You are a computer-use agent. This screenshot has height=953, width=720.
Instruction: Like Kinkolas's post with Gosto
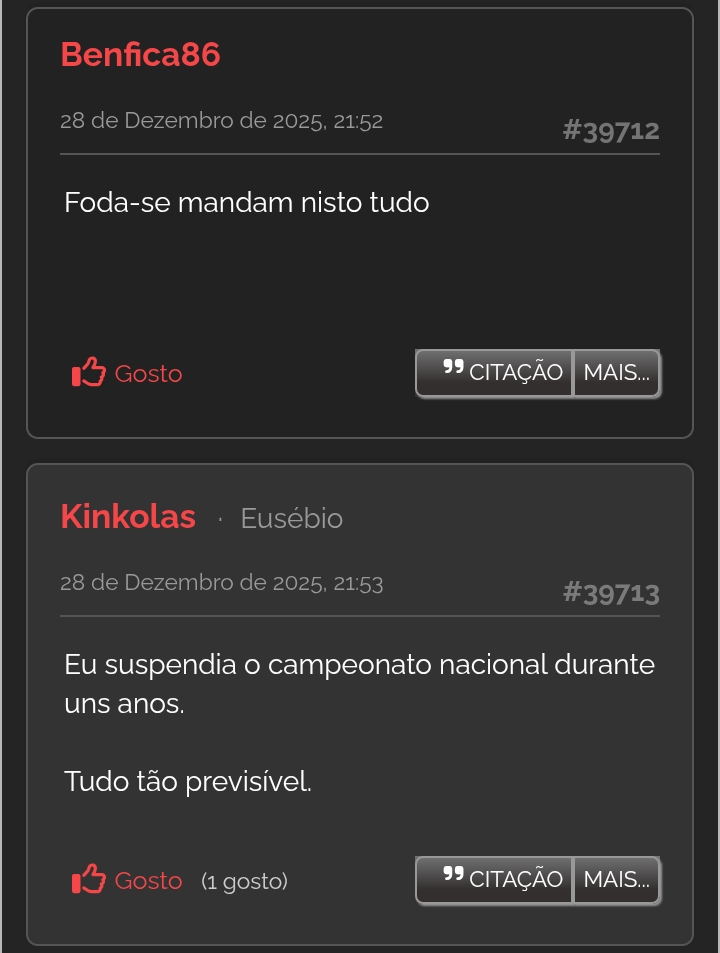click(x=127, y=881)
